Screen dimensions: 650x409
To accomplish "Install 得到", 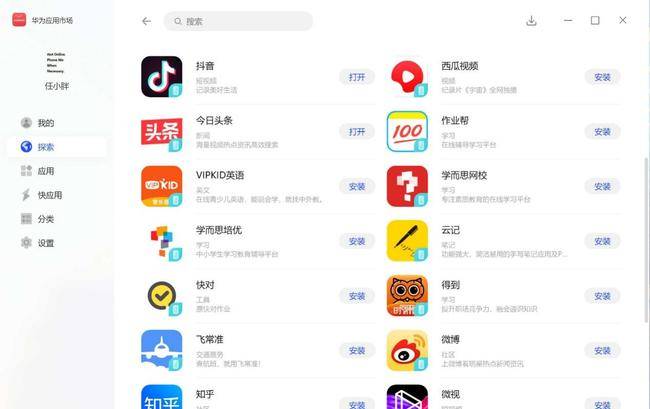I will click(602, 296).
